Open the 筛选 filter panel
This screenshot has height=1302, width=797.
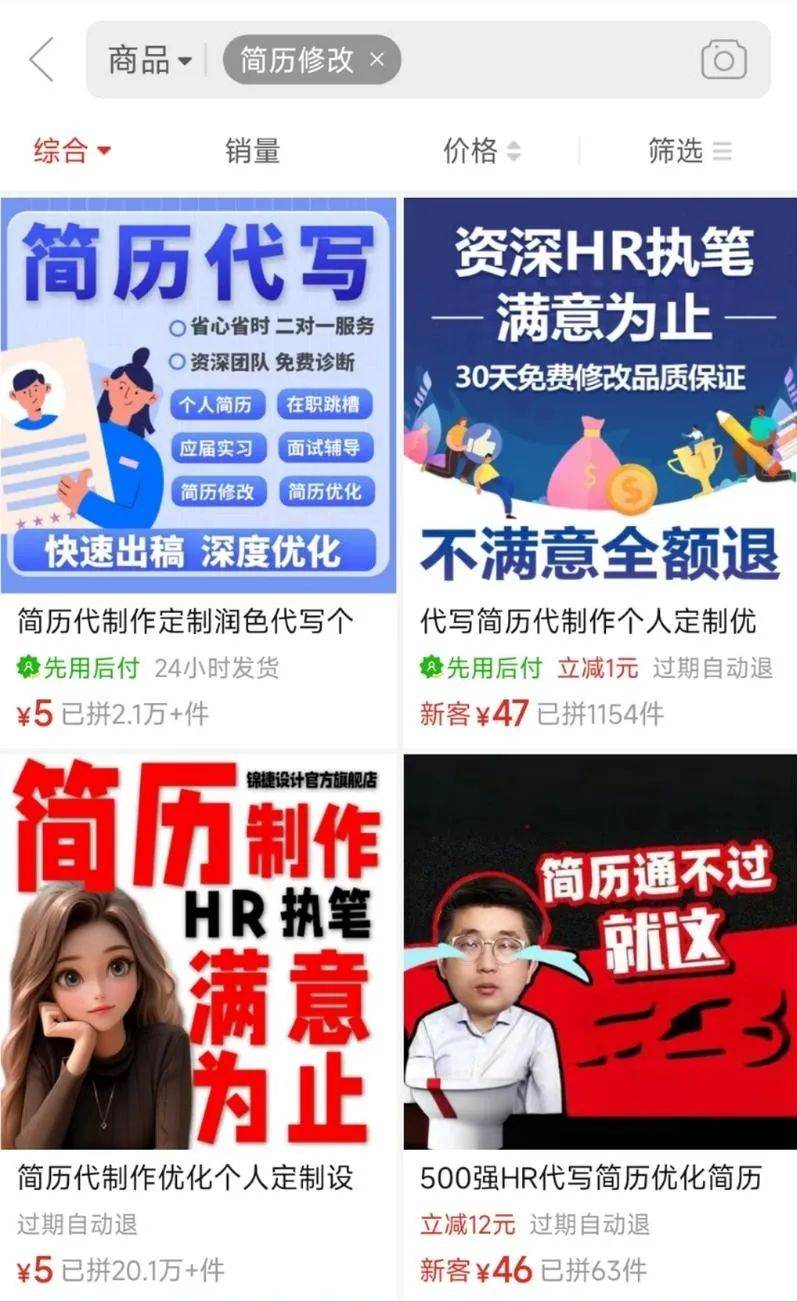pyautogui.click(x=690, y=151)
